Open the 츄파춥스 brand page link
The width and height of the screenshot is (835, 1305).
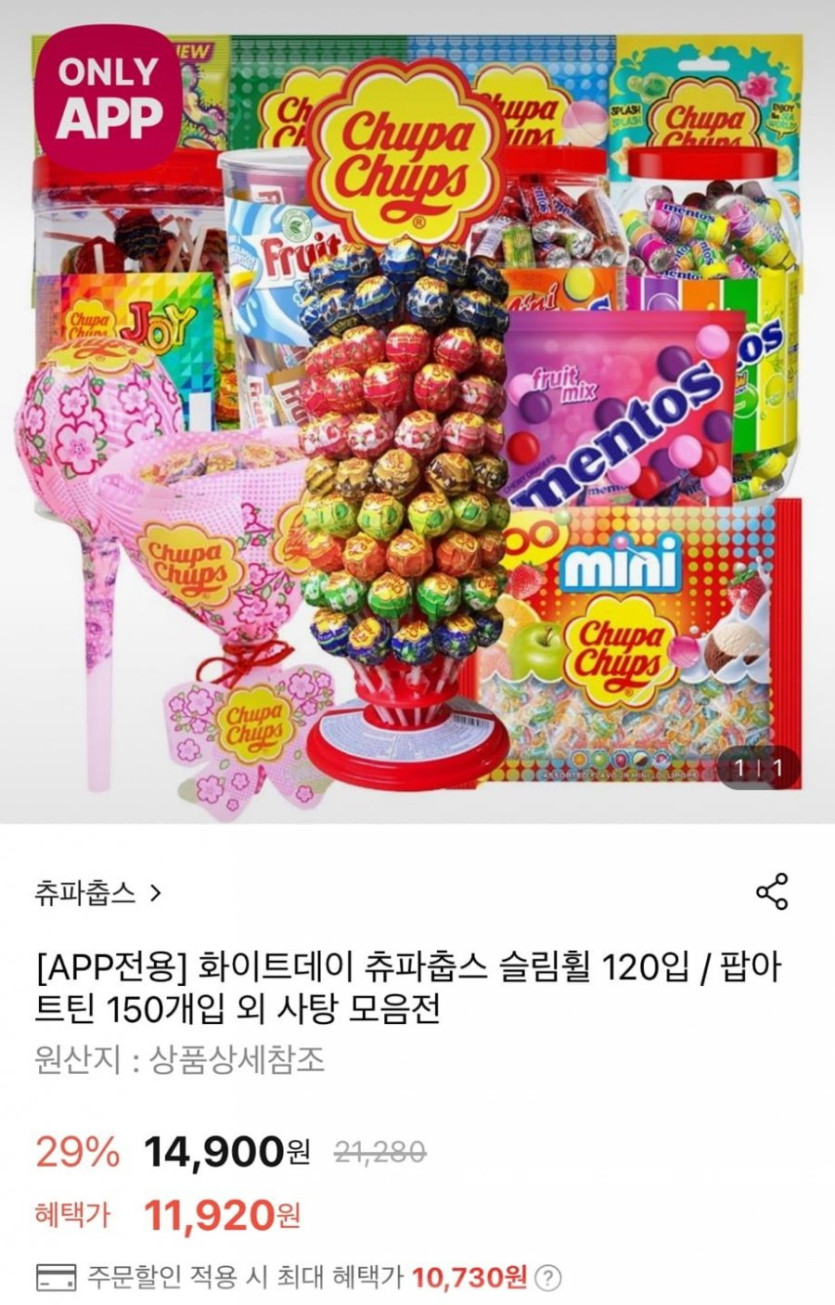[x=97, y=892]
